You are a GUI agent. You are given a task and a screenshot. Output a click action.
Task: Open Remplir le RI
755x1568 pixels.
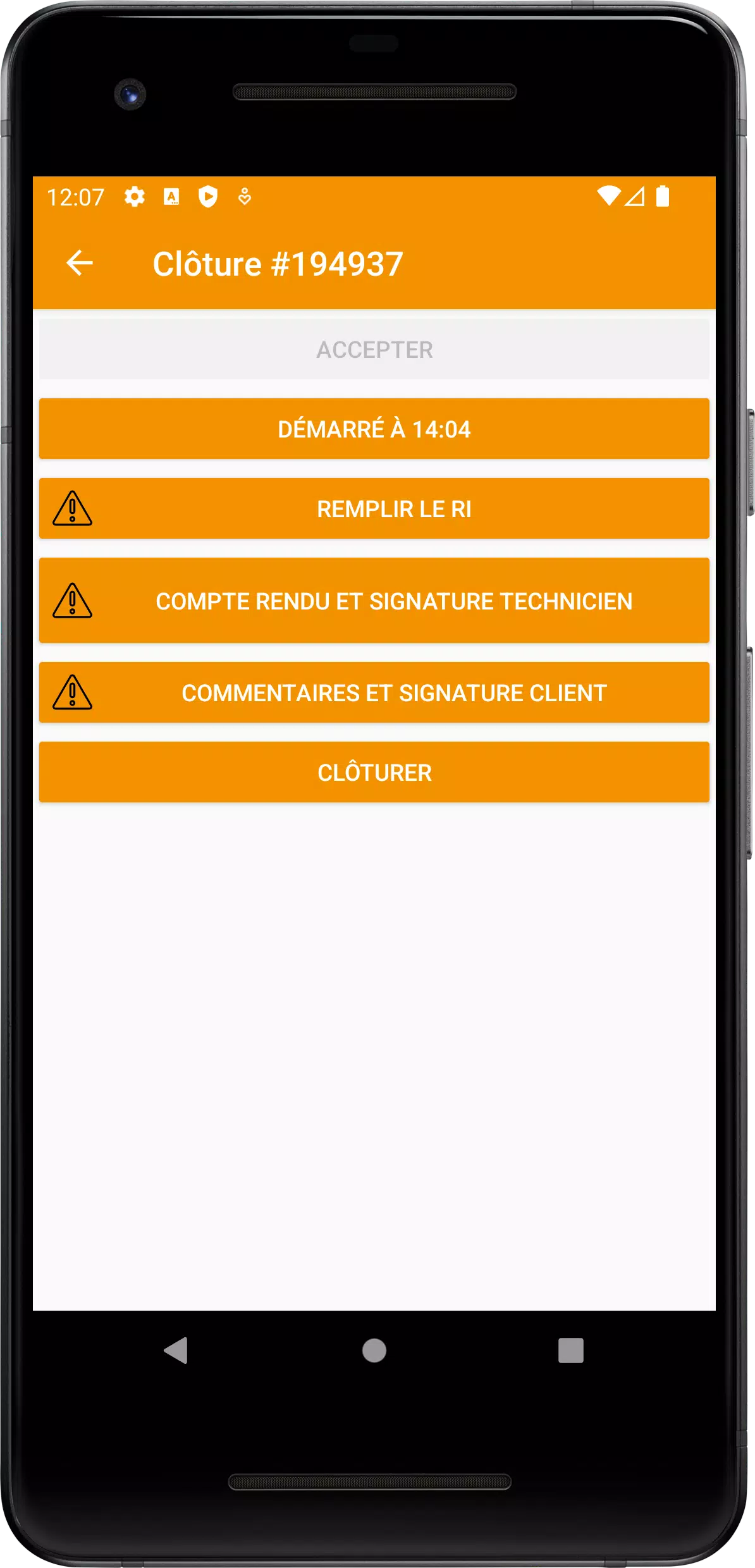[x=374, y=508]
